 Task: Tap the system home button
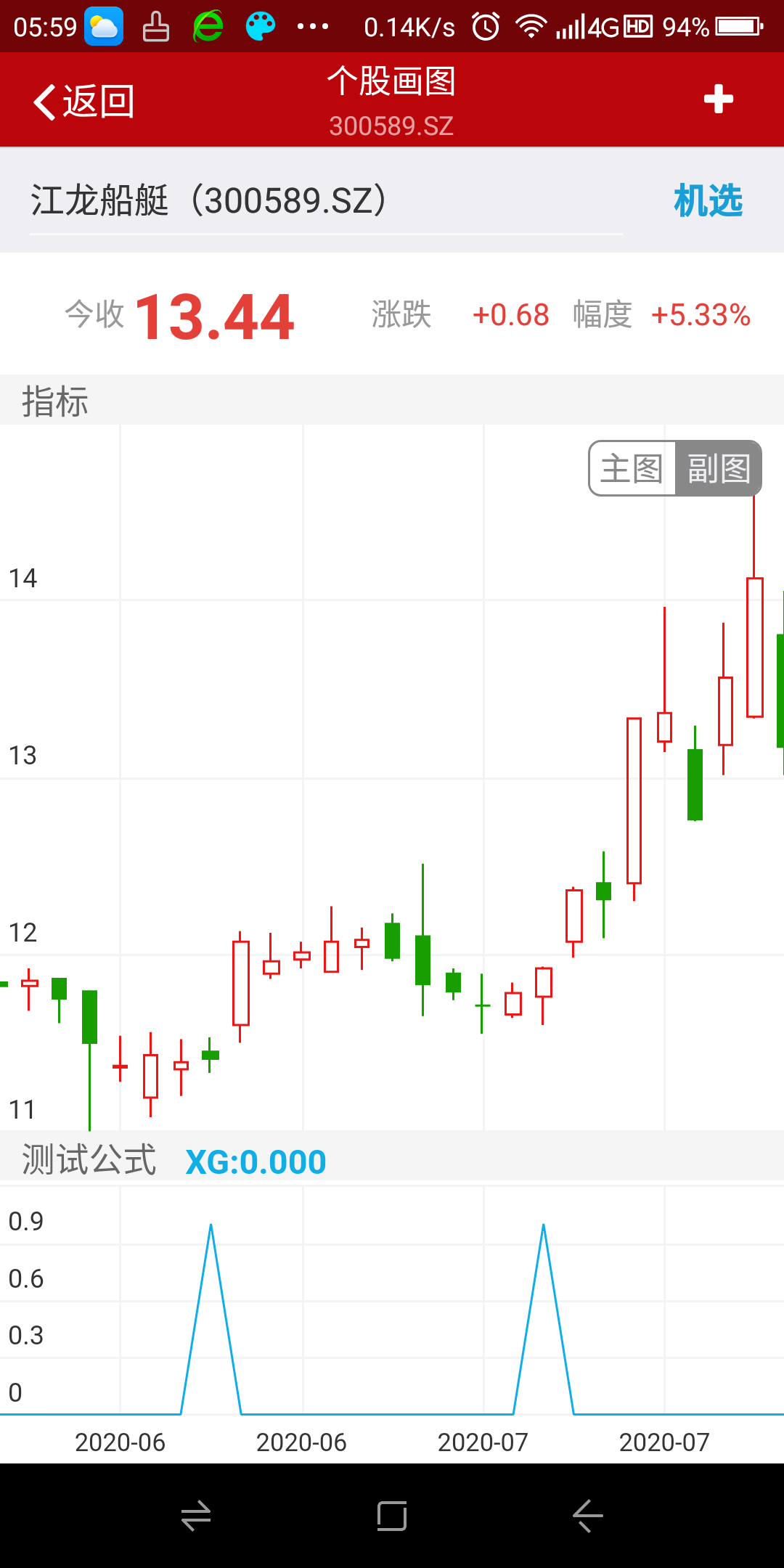392,1516
